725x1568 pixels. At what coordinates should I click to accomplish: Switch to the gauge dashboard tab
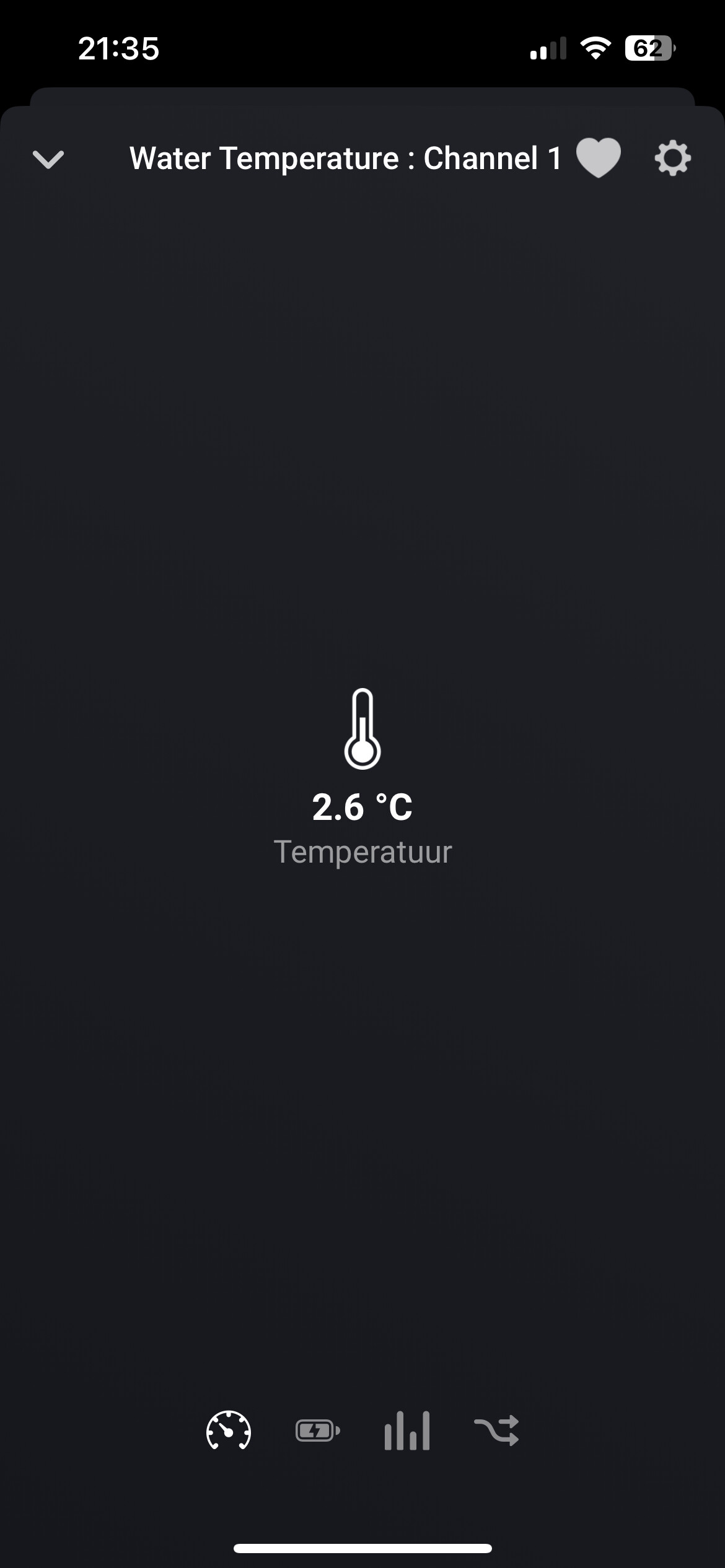point(229,1431)
